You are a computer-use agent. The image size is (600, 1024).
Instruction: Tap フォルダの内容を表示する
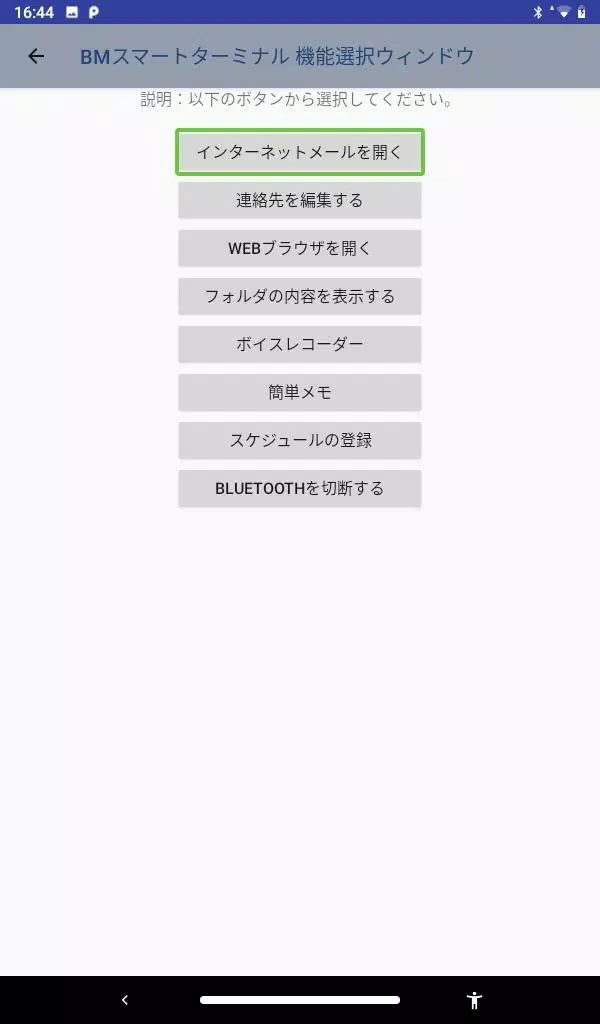point(300,296)
